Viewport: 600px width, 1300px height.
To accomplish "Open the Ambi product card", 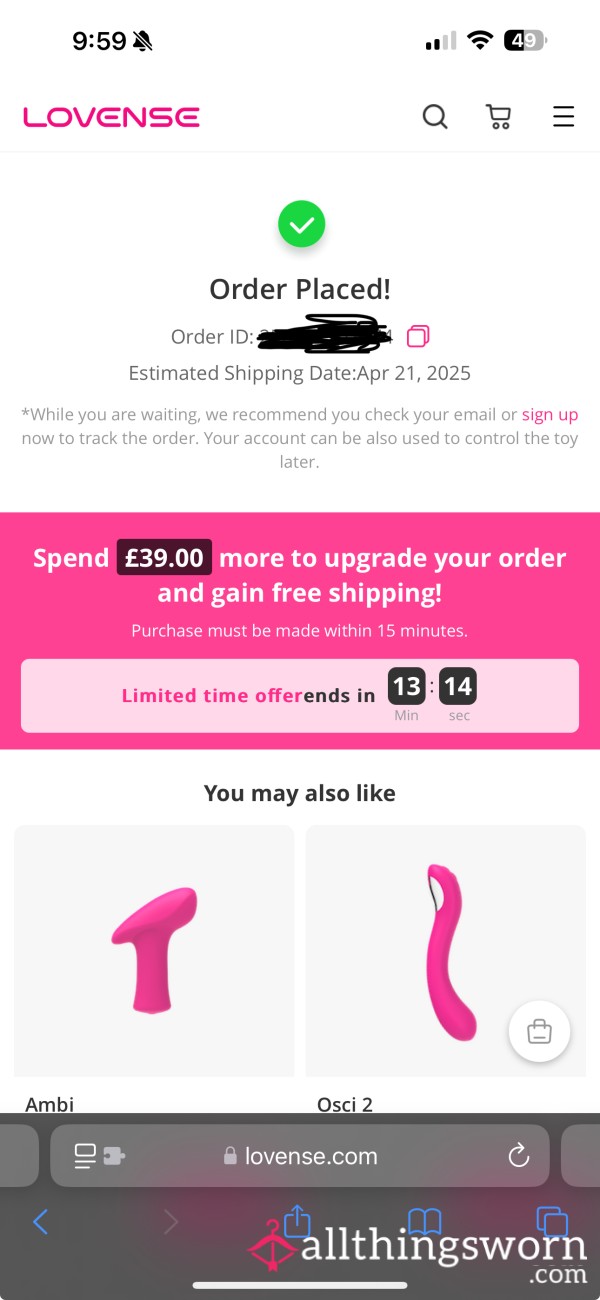I will tap(154, 966).
